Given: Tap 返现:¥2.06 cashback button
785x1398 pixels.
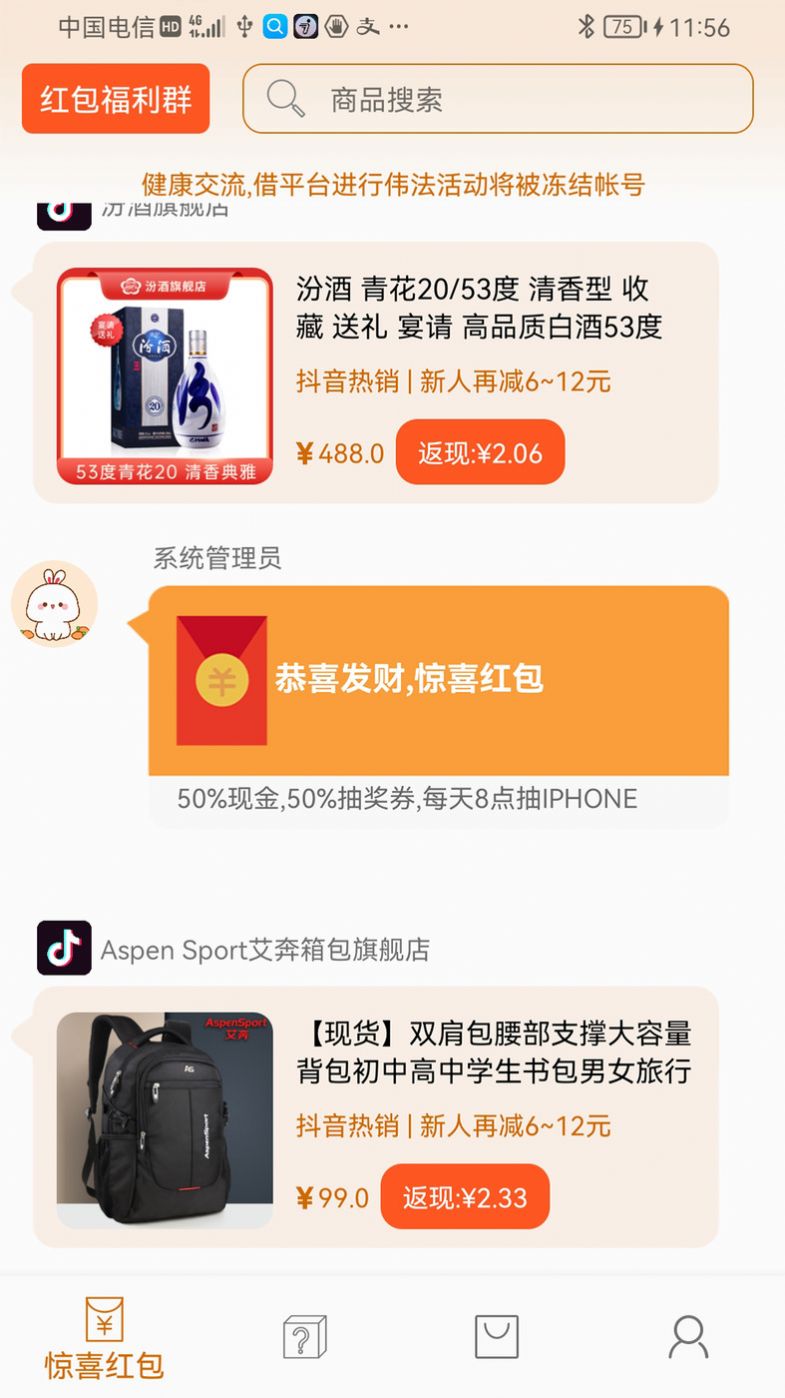Looking at the screenshot, I should [x=480, y=452].
